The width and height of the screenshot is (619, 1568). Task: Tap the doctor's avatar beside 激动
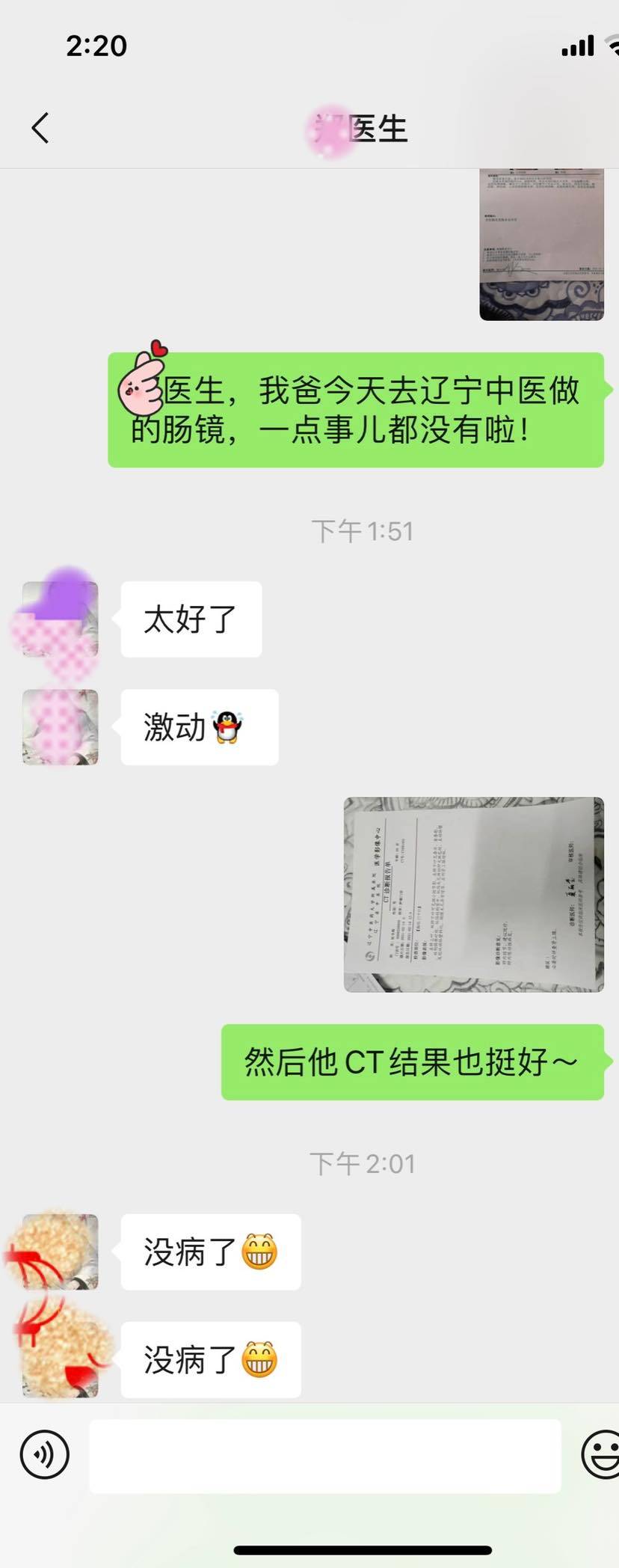click(60, 727)
